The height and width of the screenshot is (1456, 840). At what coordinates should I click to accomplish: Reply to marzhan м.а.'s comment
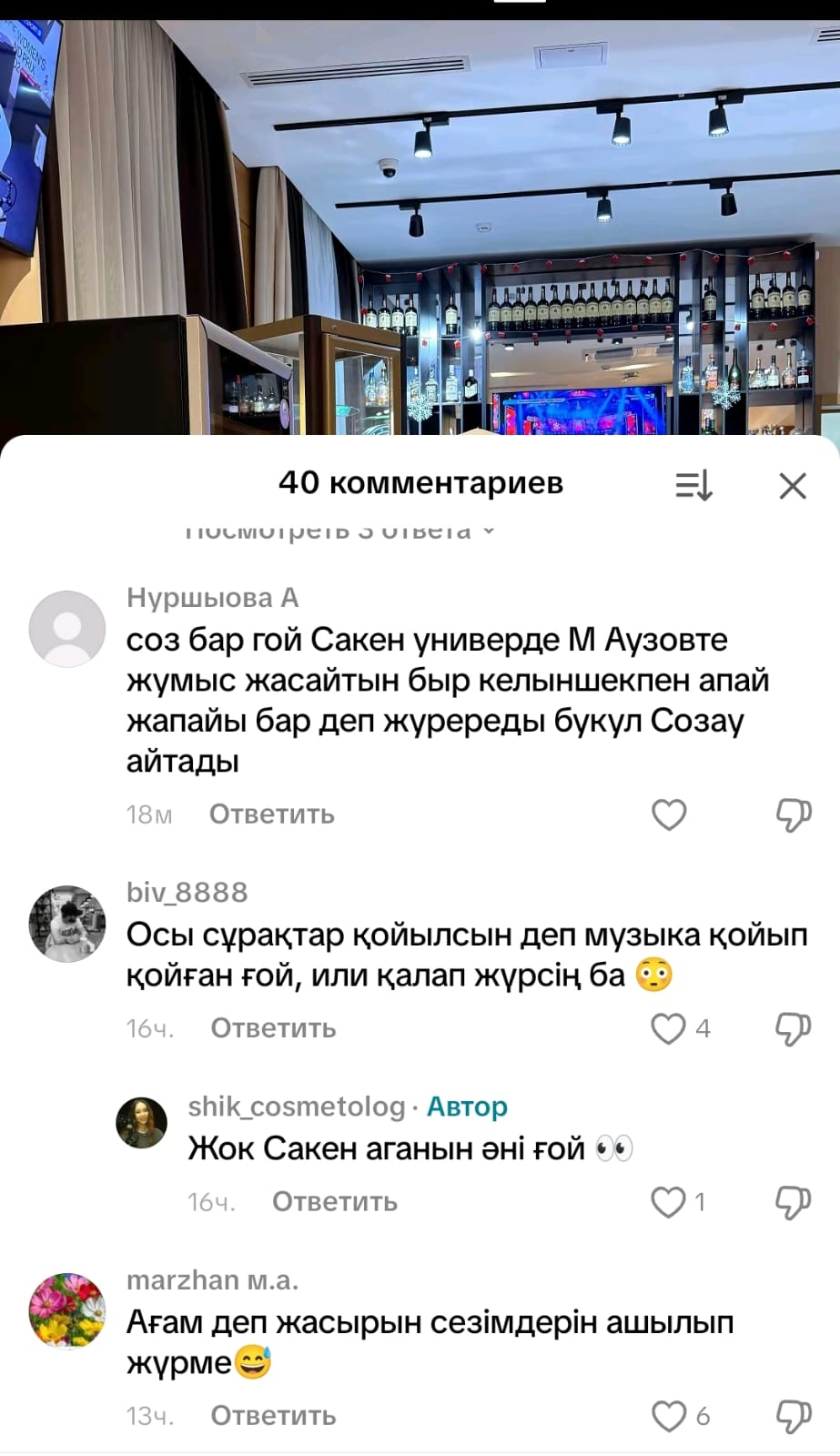point(273,1416)
